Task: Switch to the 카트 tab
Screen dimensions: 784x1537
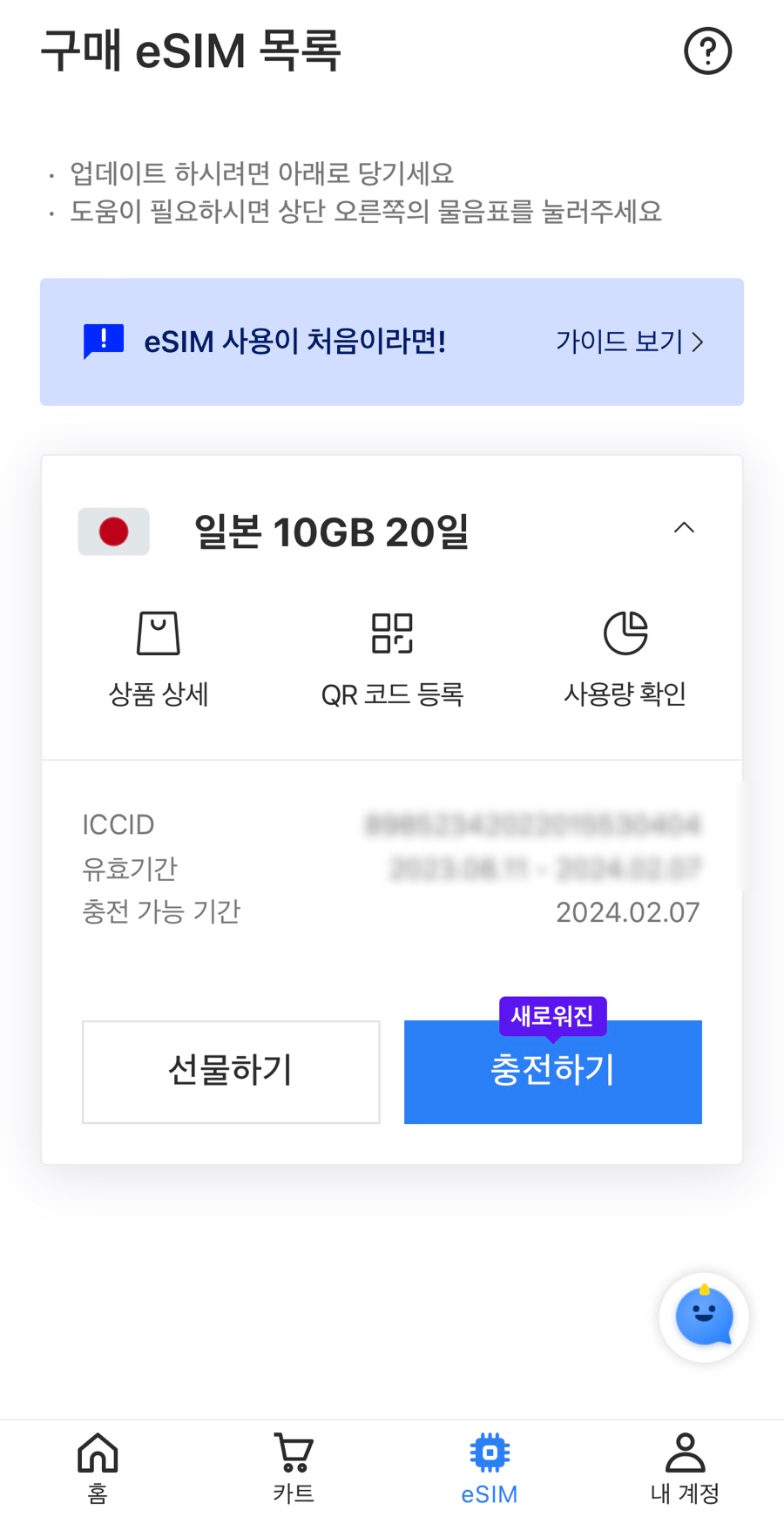Action: 294,1469
